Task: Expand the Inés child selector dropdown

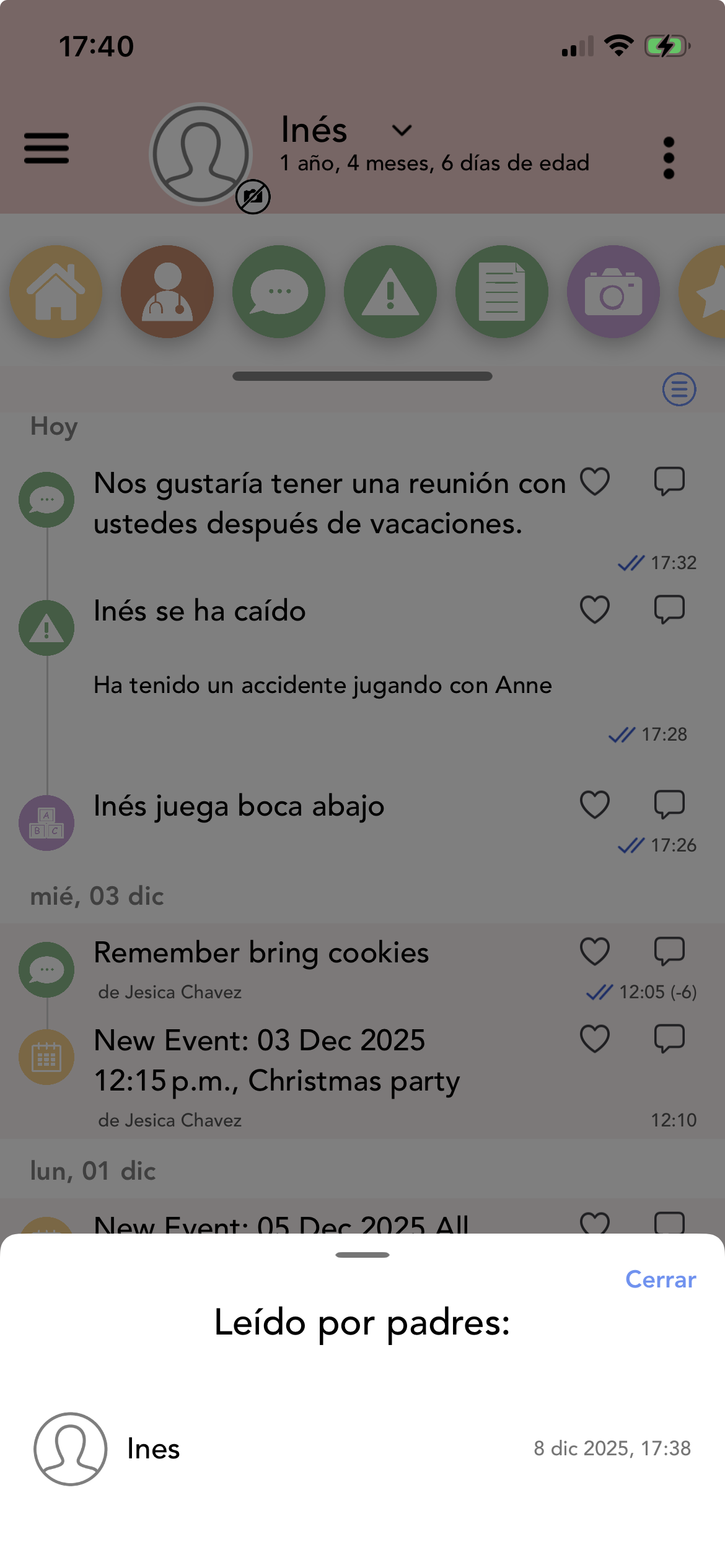Action: pos(402,131)
